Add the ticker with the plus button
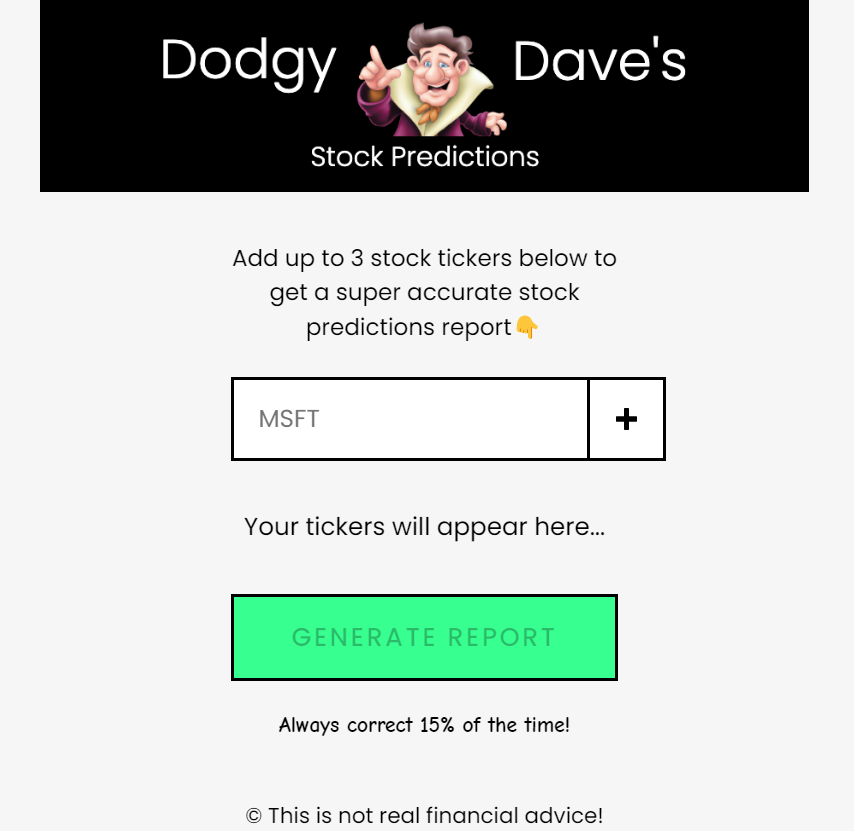 [626, 419]
